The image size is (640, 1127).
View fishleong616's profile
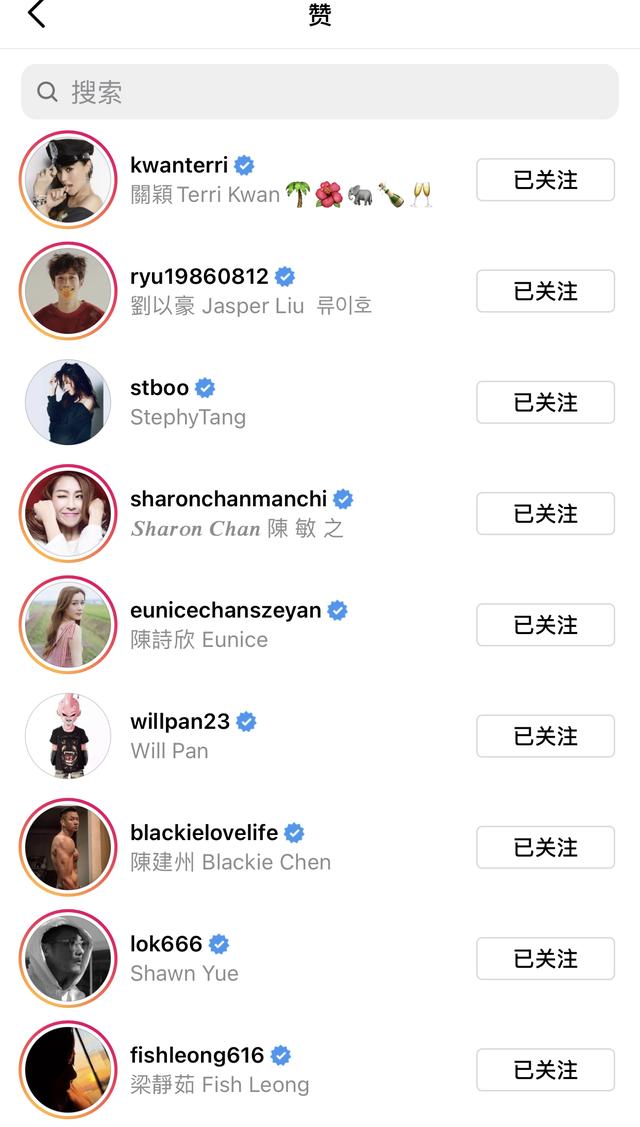pos(197,1055)
